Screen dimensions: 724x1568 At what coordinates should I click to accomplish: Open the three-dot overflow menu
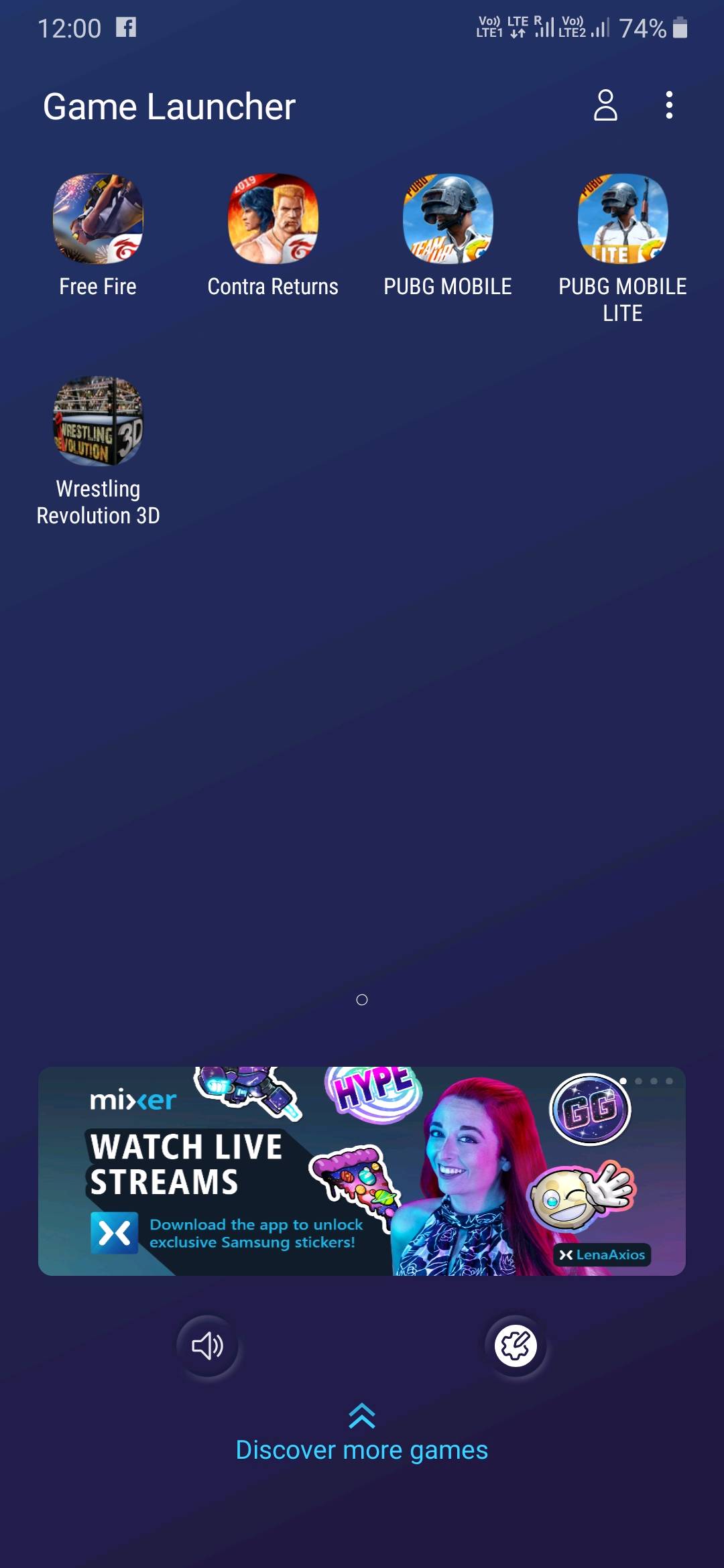(668, 106)
